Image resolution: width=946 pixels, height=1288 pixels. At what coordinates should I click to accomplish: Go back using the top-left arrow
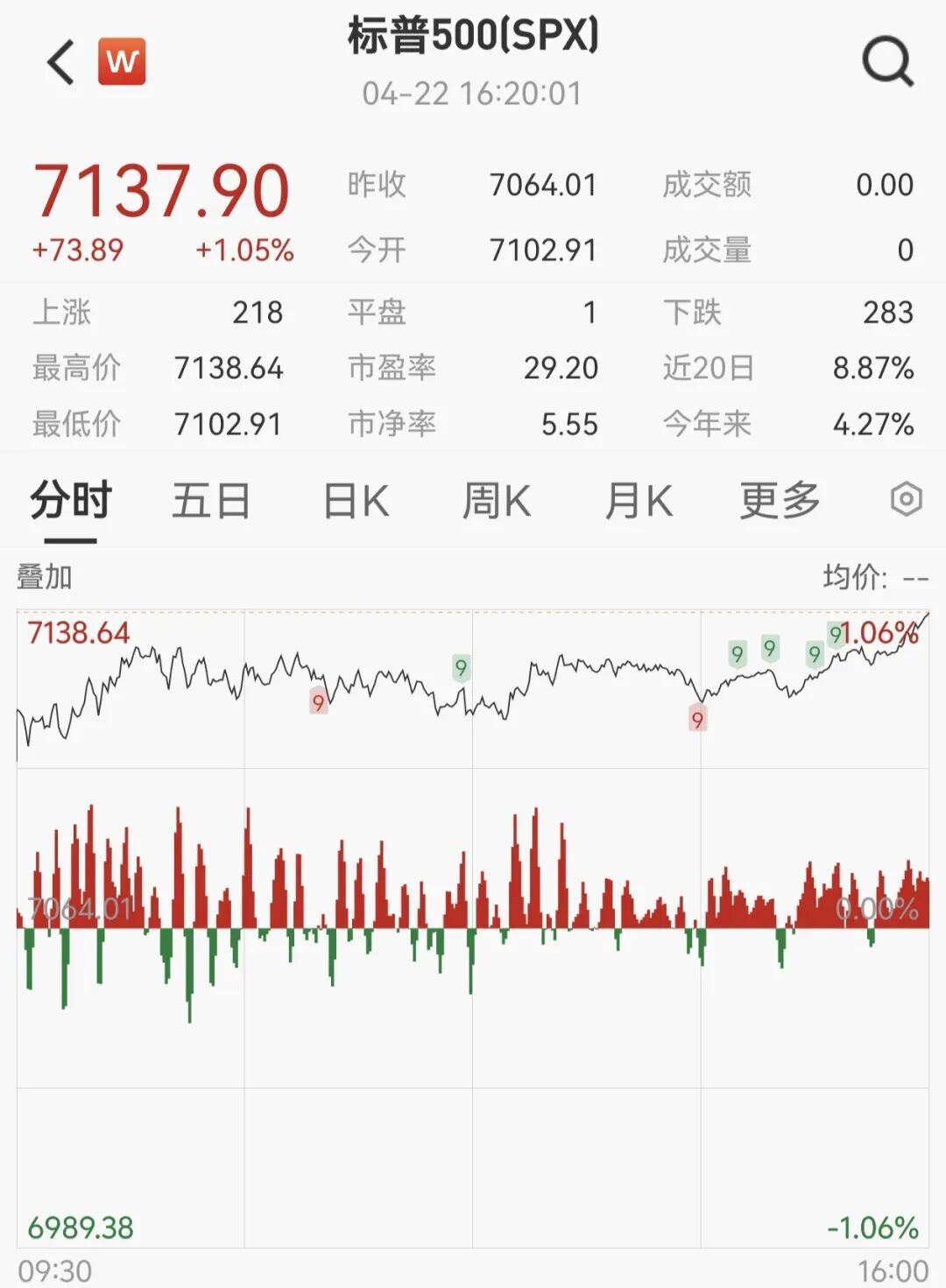[61, 63]
